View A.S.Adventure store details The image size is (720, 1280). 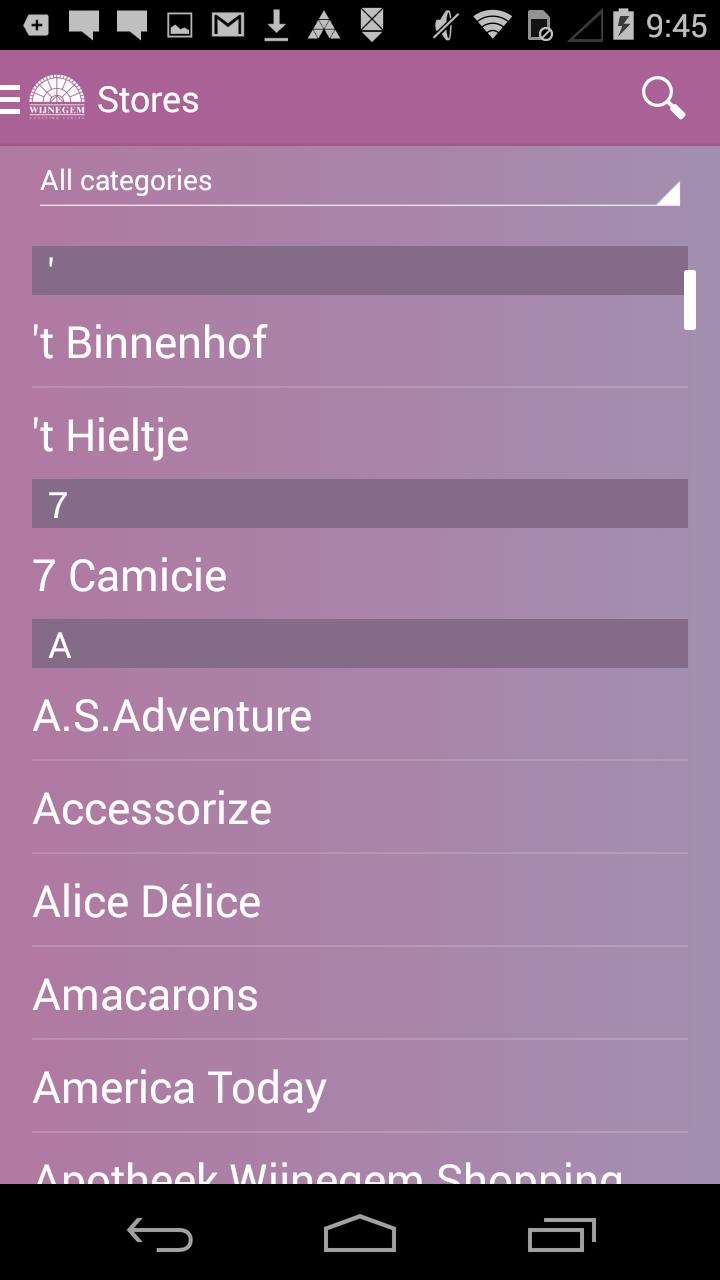(x=360, y=715)
